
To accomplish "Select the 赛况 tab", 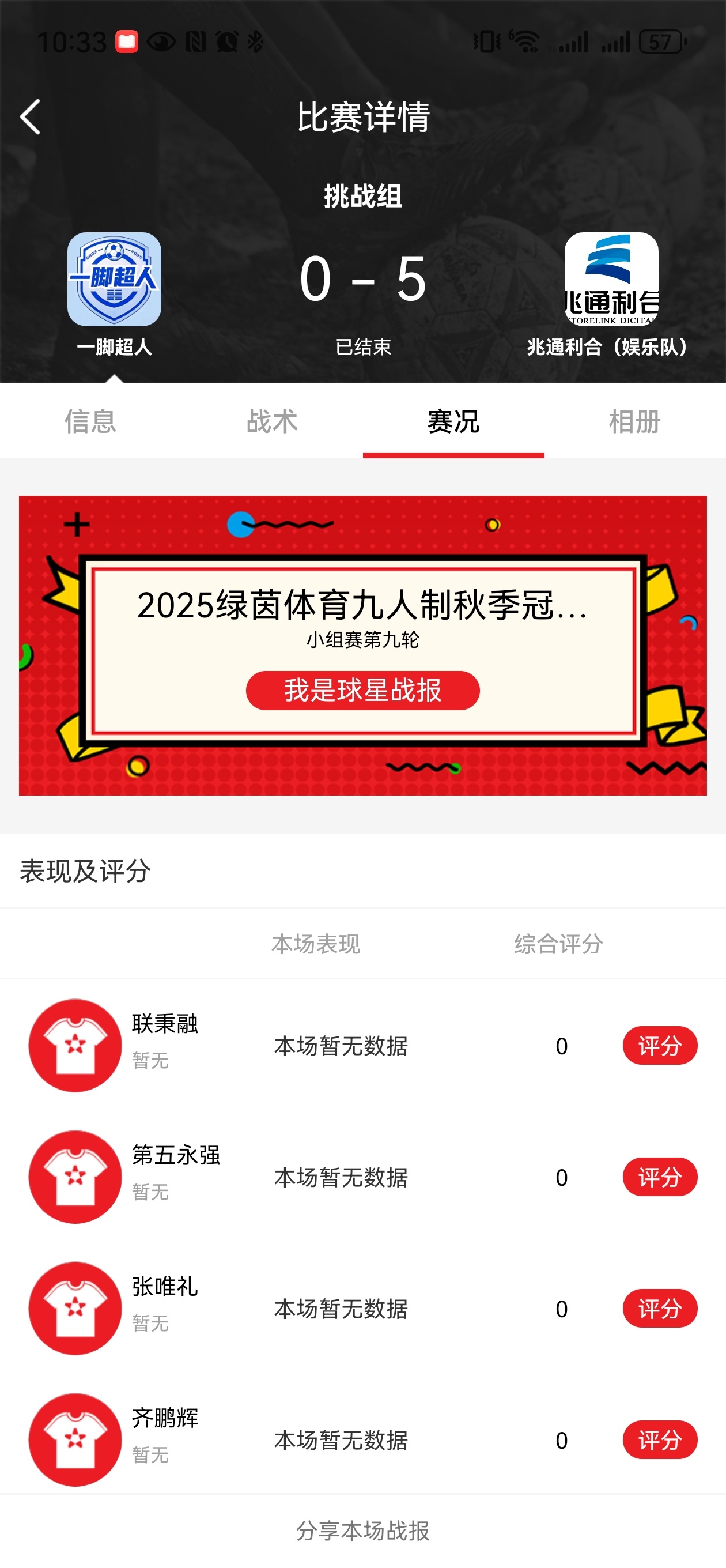I will (x=453, y=421).
